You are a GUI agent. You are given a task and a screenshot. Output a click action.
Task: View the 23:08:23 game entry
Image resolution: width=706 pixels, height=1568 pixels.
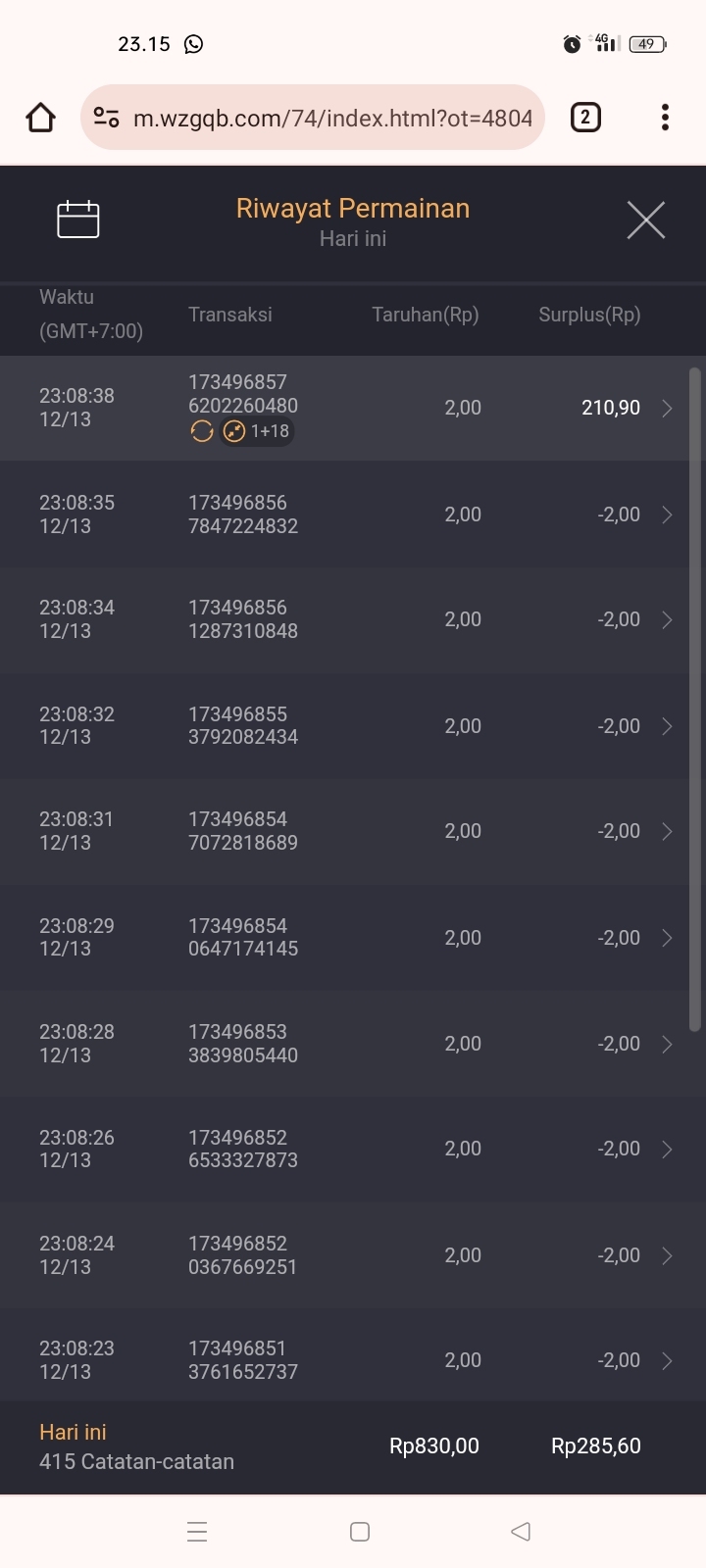[x=353, y=1360]
